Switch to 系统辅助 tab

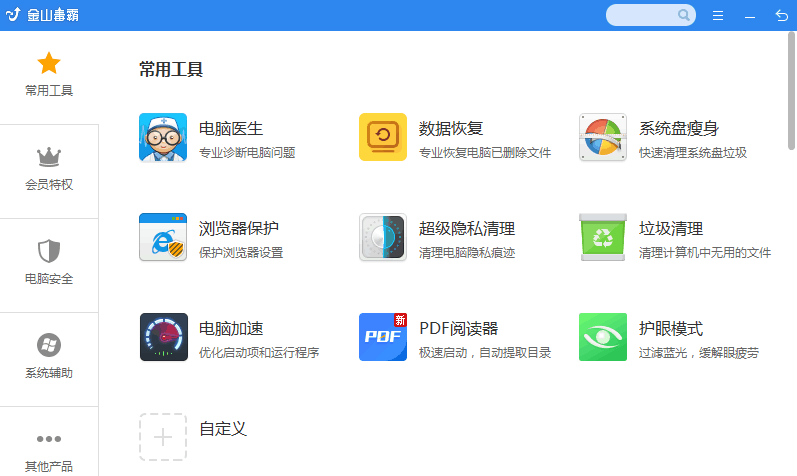pos(49,356)
